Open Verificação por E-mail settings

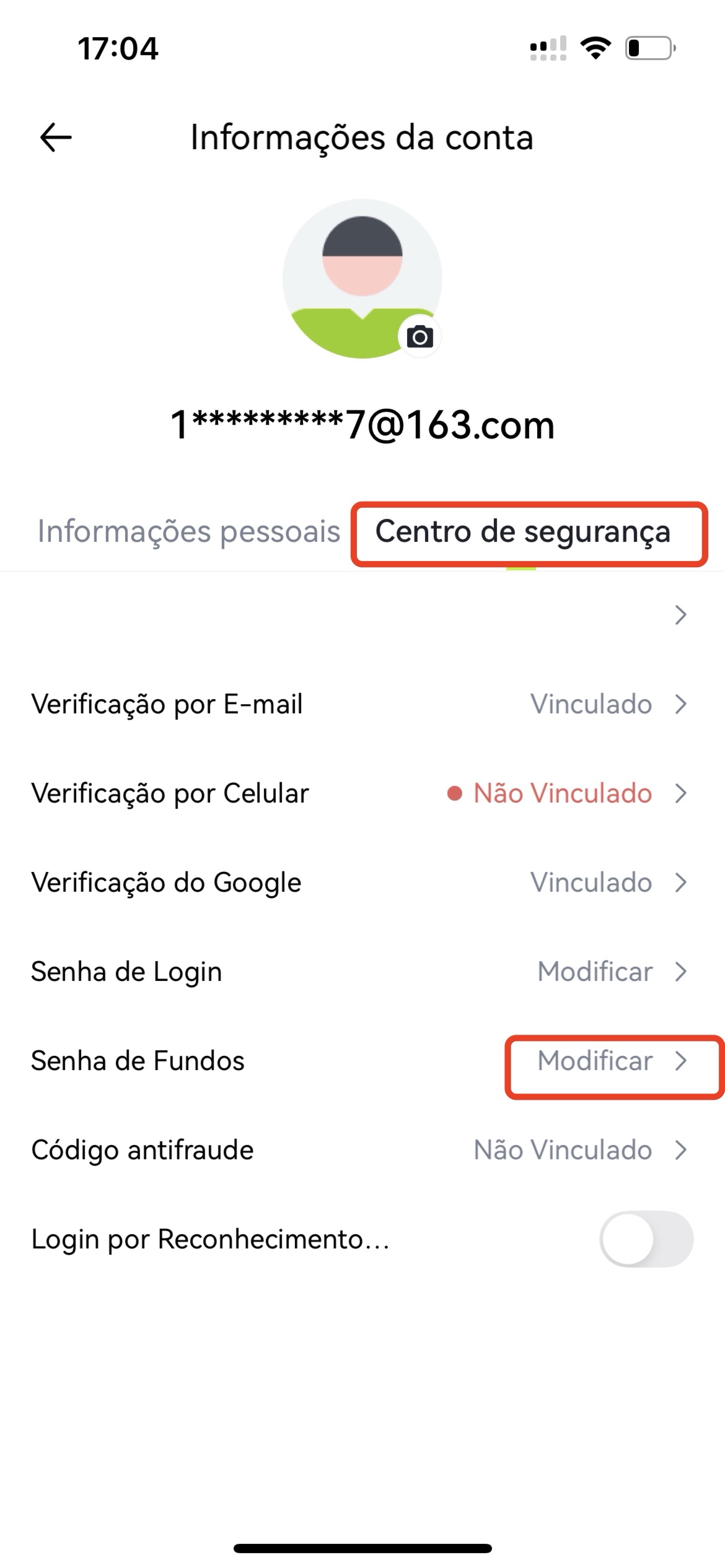(362, 704)
